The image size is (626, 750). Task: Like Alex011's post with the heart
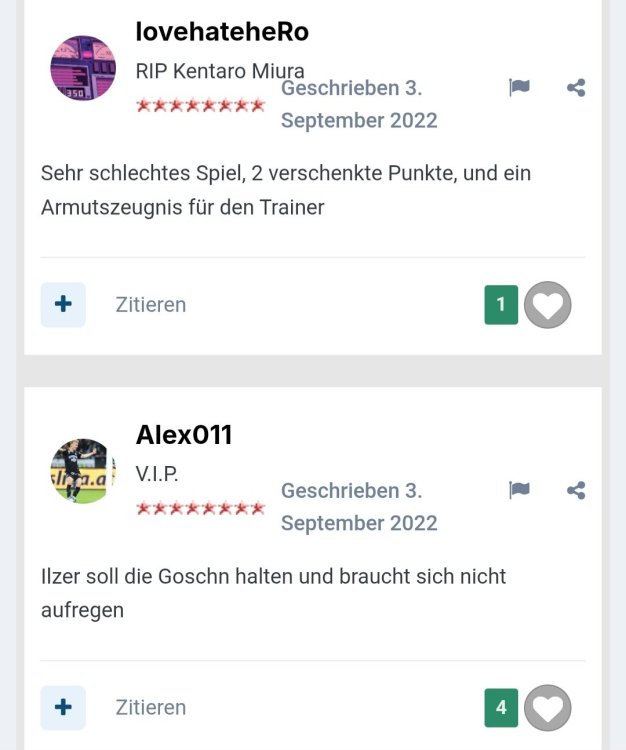[548, 708]
